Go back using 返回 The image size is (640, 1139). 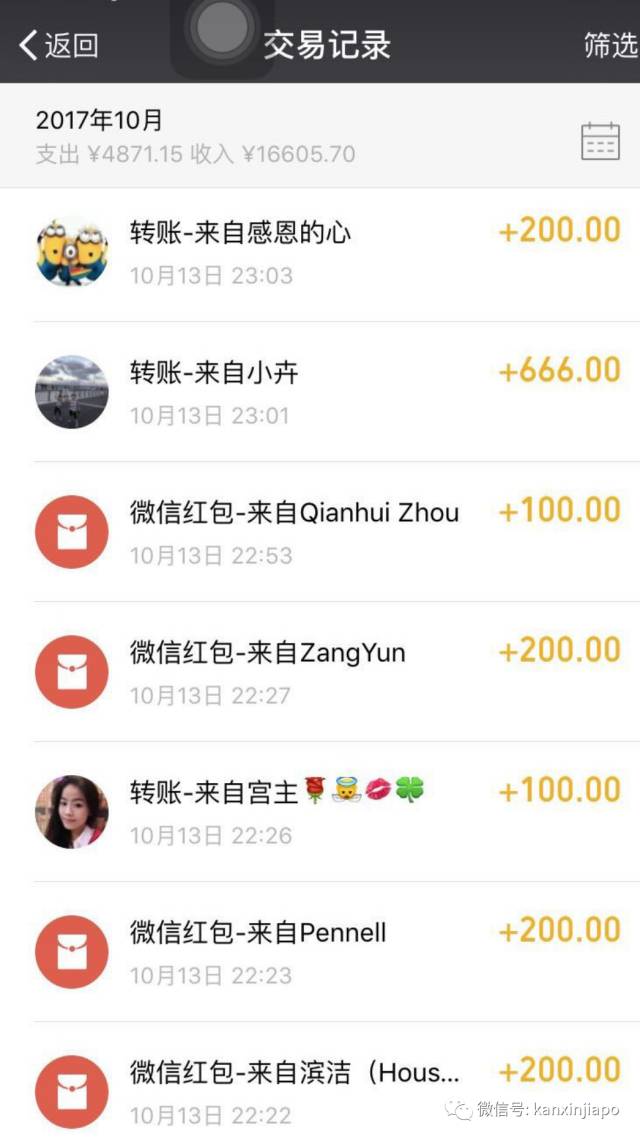point(60,45)
